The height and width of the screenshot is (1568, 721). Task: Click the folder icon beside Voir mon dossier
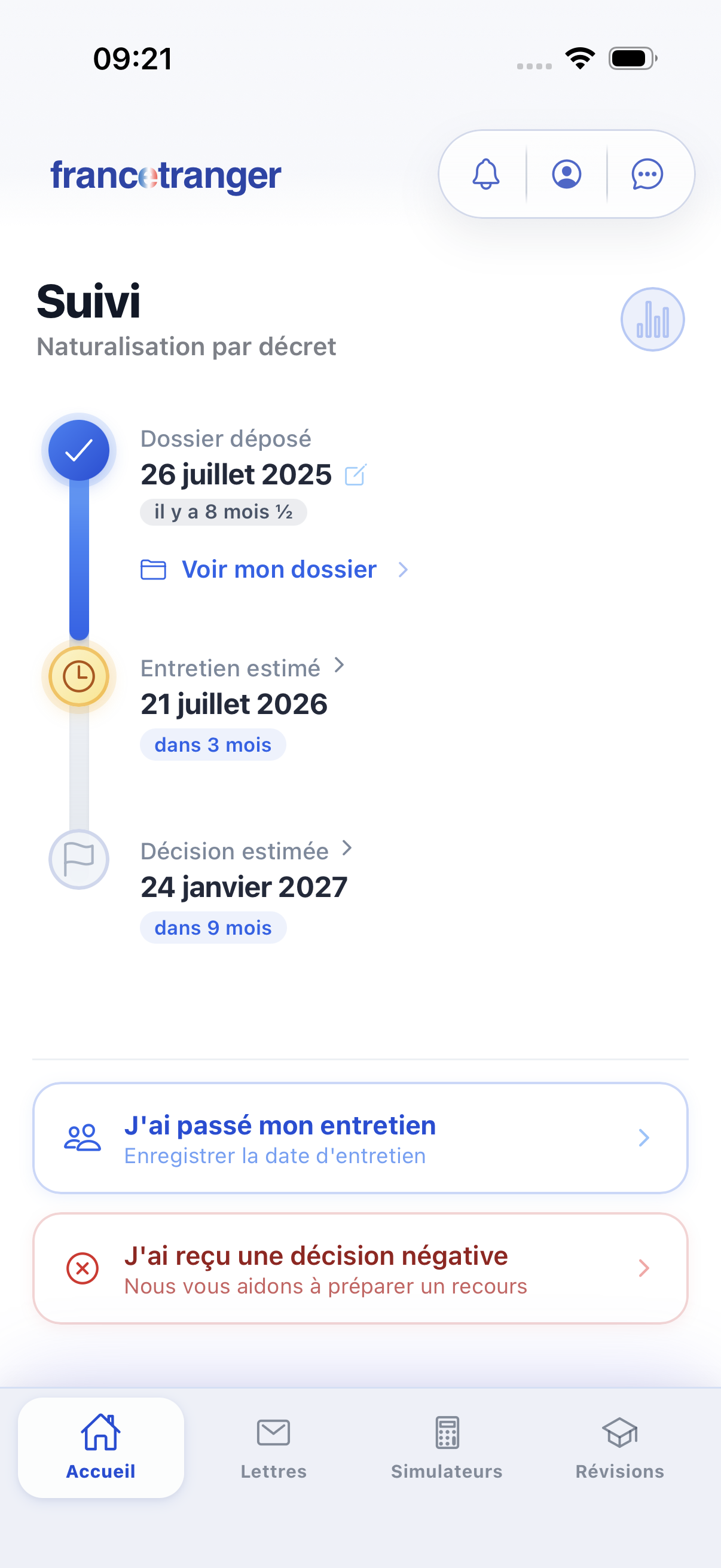pyautogui.click(x=153, y=570)
